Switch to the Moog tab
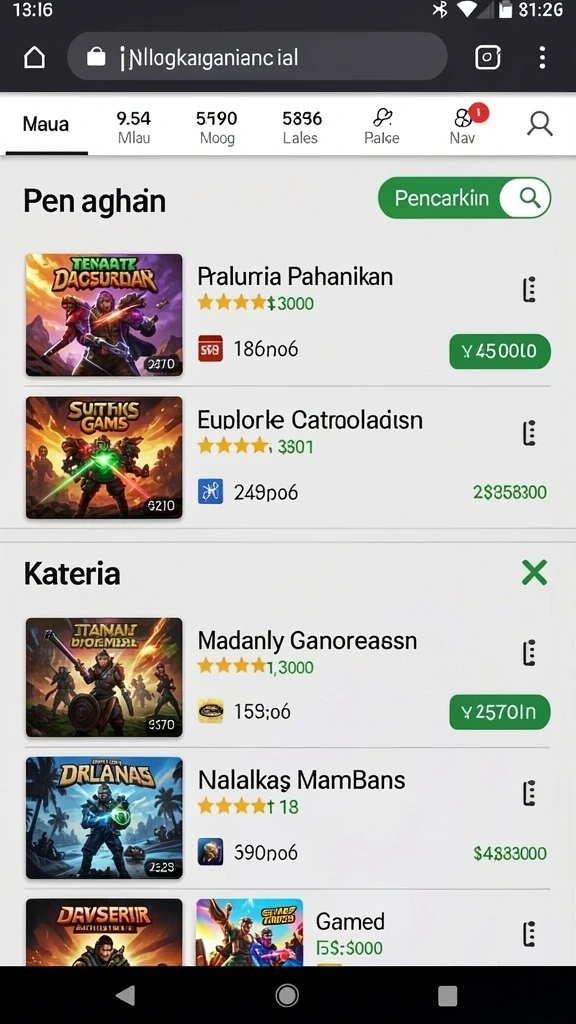The image size is (576, 1024). click(x=217, y=127)
